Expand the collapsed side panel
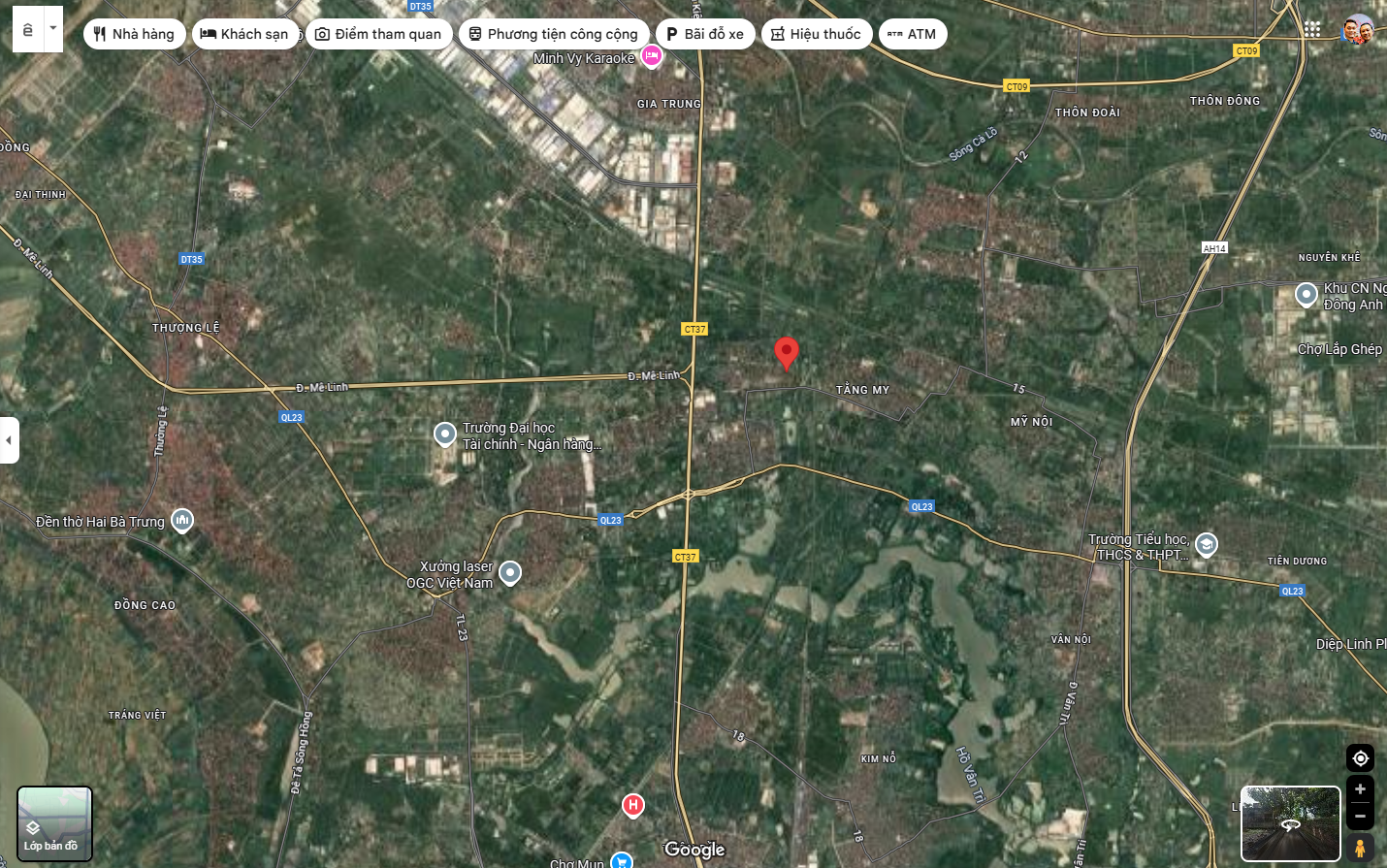This screenshot has width=1387, height=868. [9, 440]
